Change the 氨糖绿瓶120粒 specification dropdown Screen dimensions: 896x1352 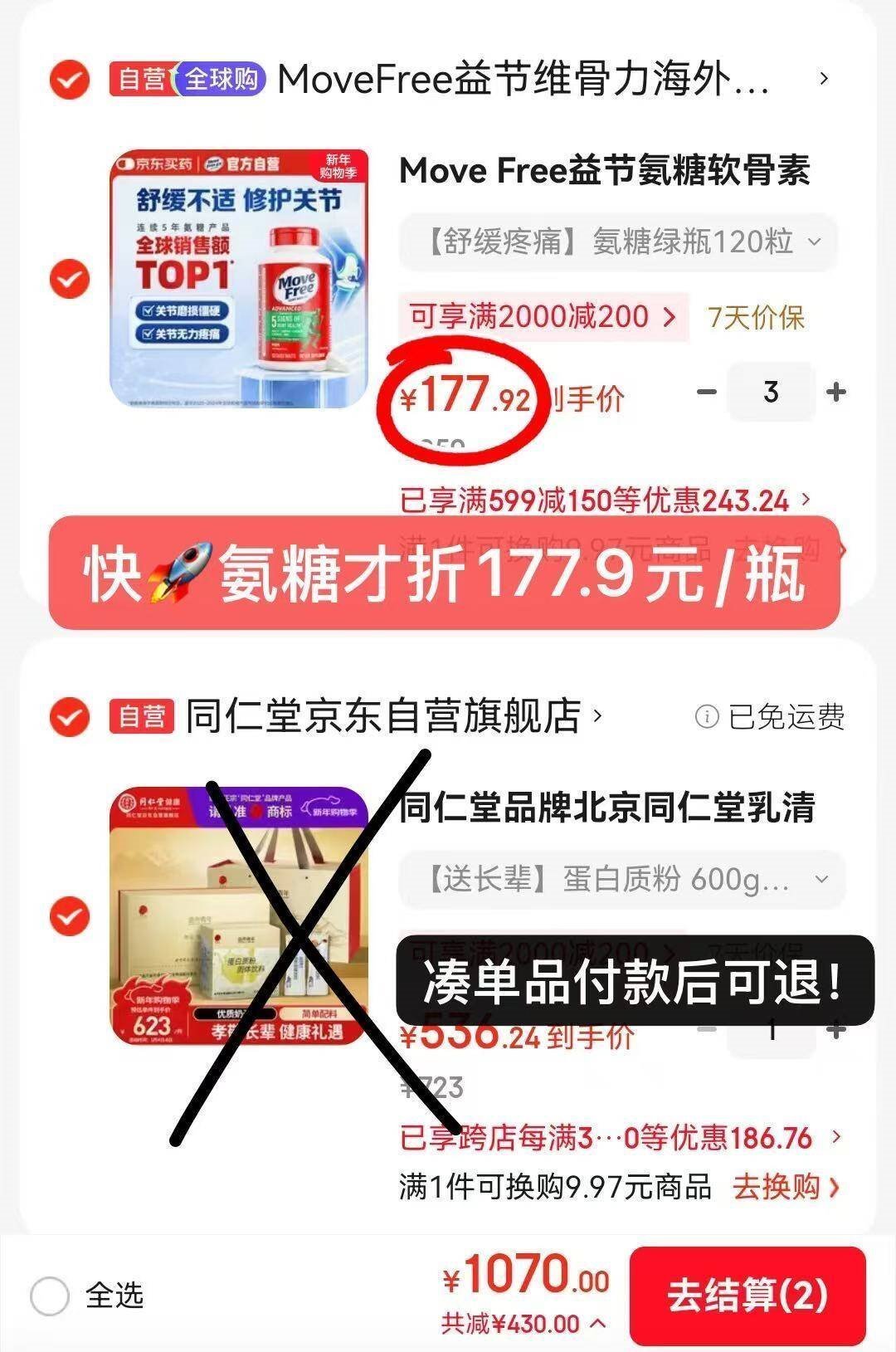(618, 242)
